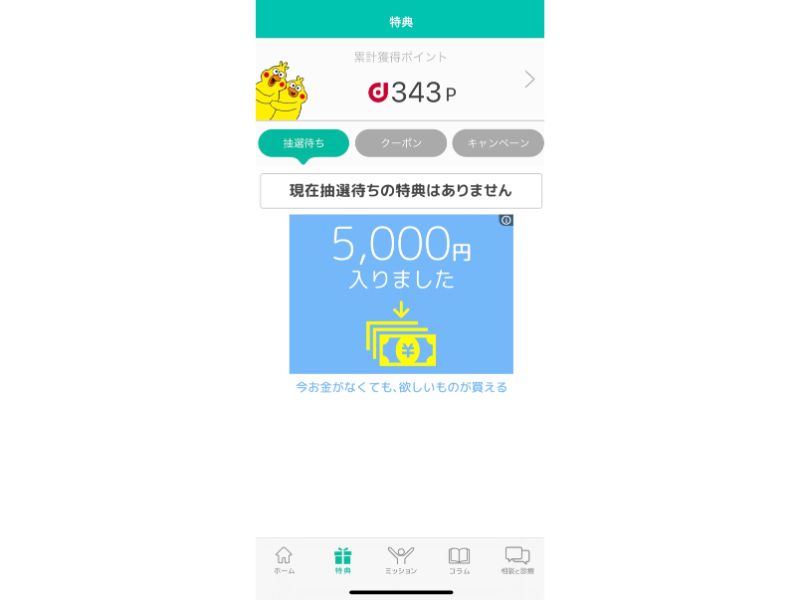Screen dimensions: 800x600
Task: Open the 5,000円 advertisement banner
Action: [401, 294]
